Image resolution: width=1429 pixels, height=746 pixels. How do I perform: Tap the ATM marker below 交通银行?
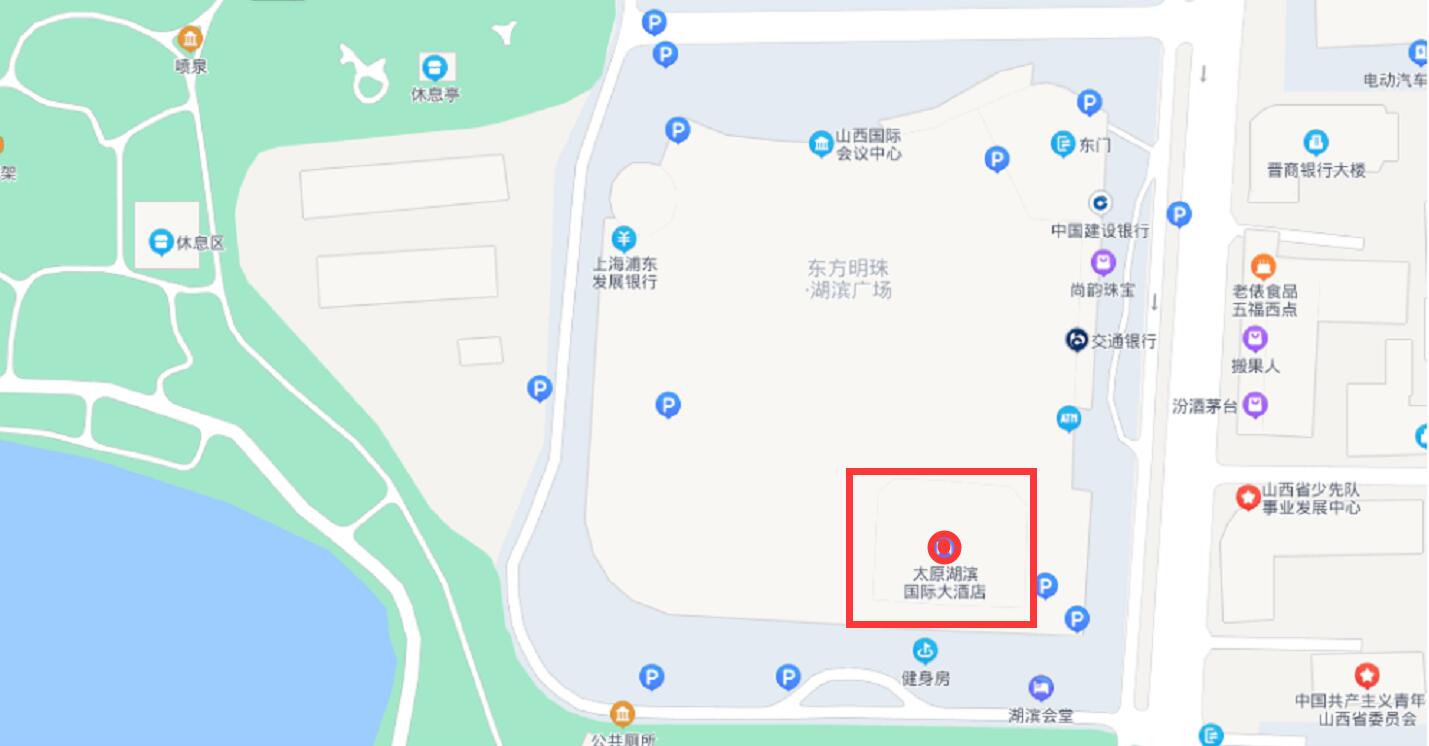click(1069, 419)
